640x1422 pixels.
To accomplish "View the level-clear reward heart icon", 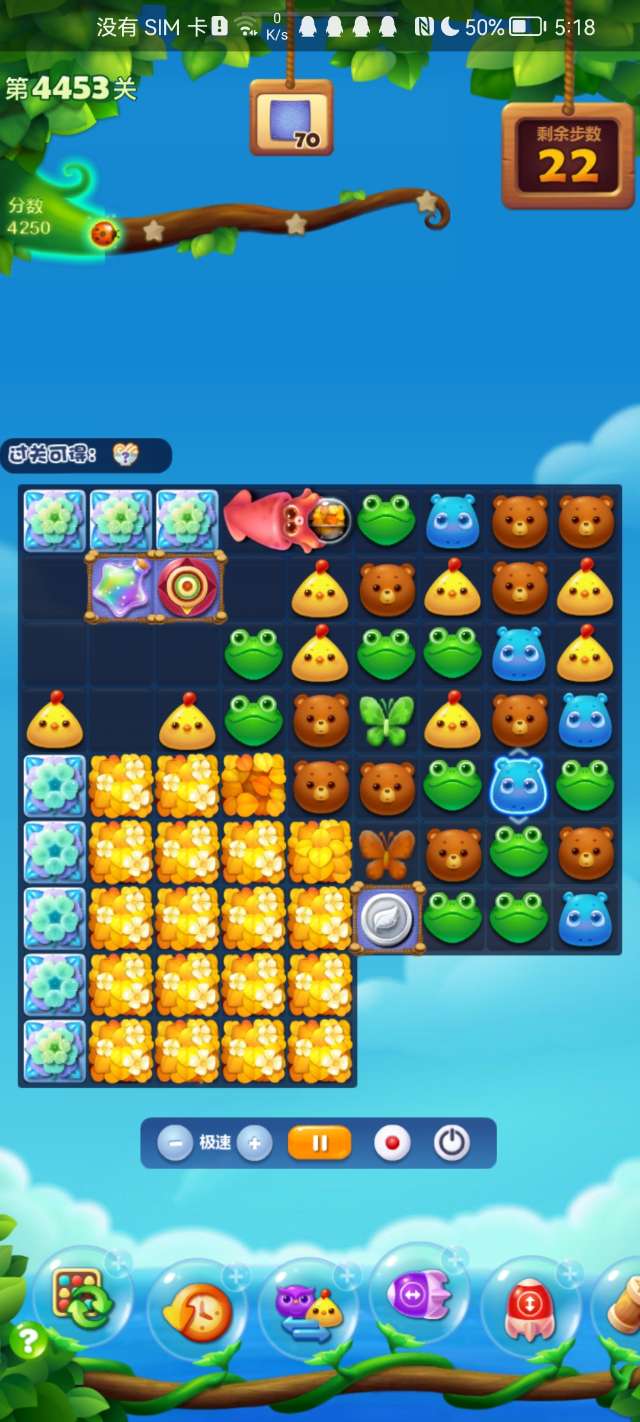I will coord(126,455).
